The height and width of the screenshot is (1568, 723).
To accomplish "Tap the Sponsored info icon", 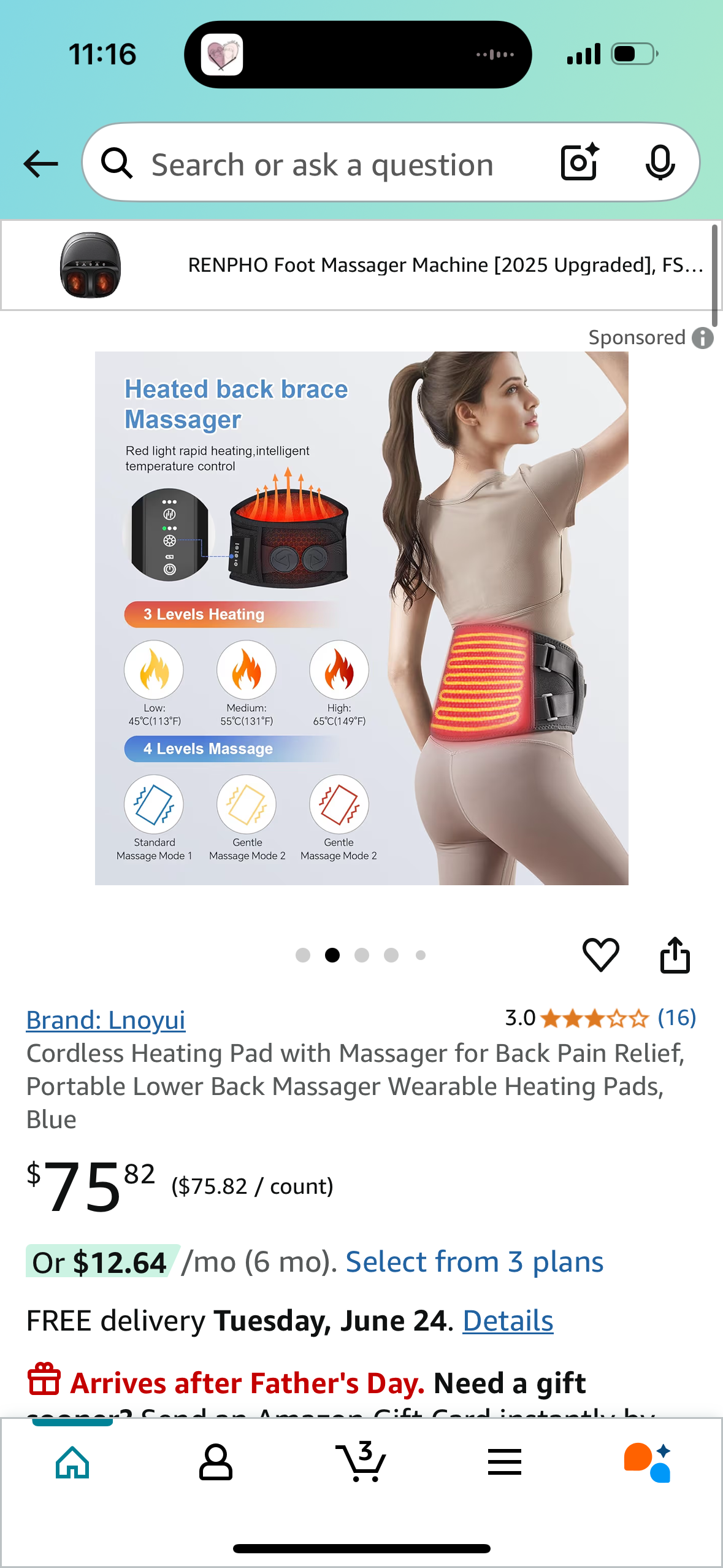I will pos(703,338).
